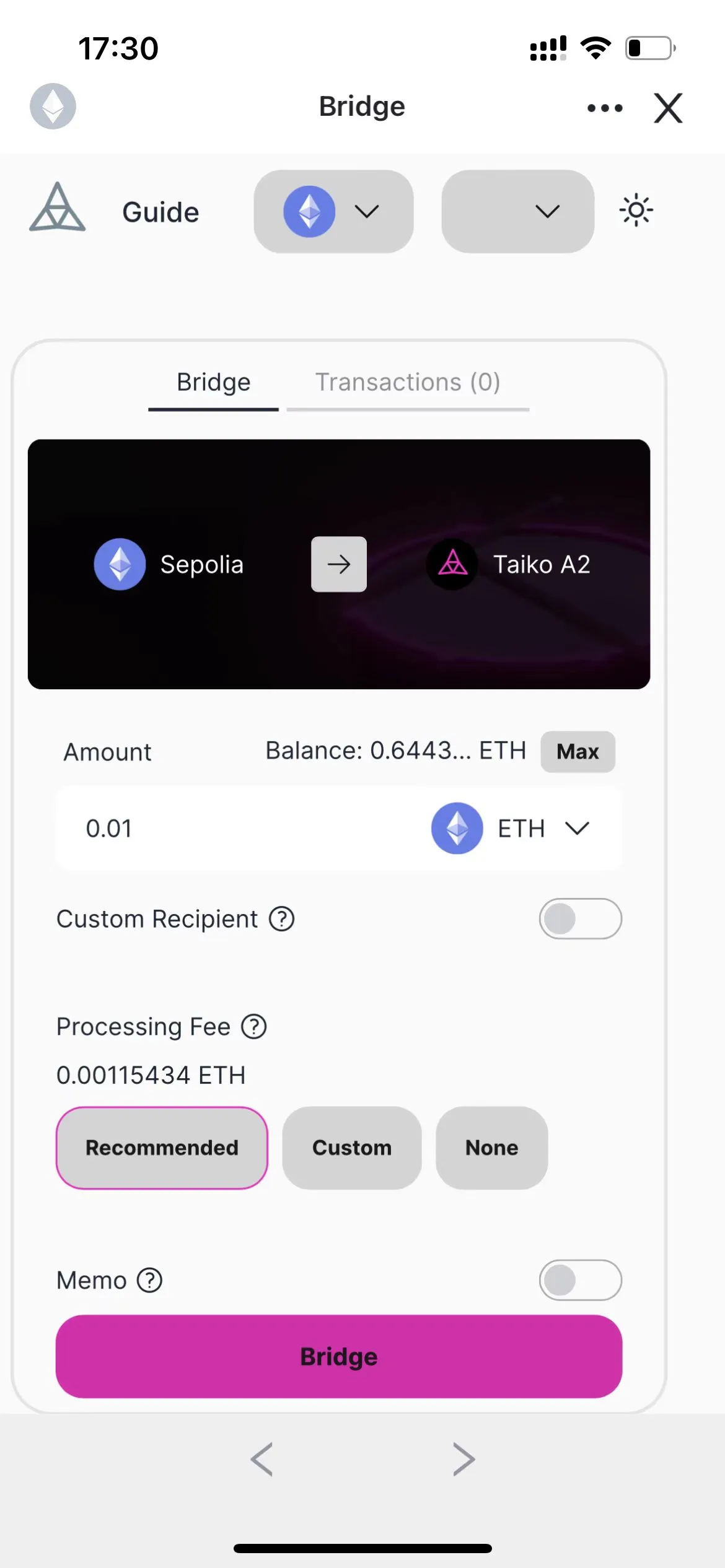Tap the Ethereum wallet icon at top left
This screenshot has height=1568, width=725.
point(53,106)
